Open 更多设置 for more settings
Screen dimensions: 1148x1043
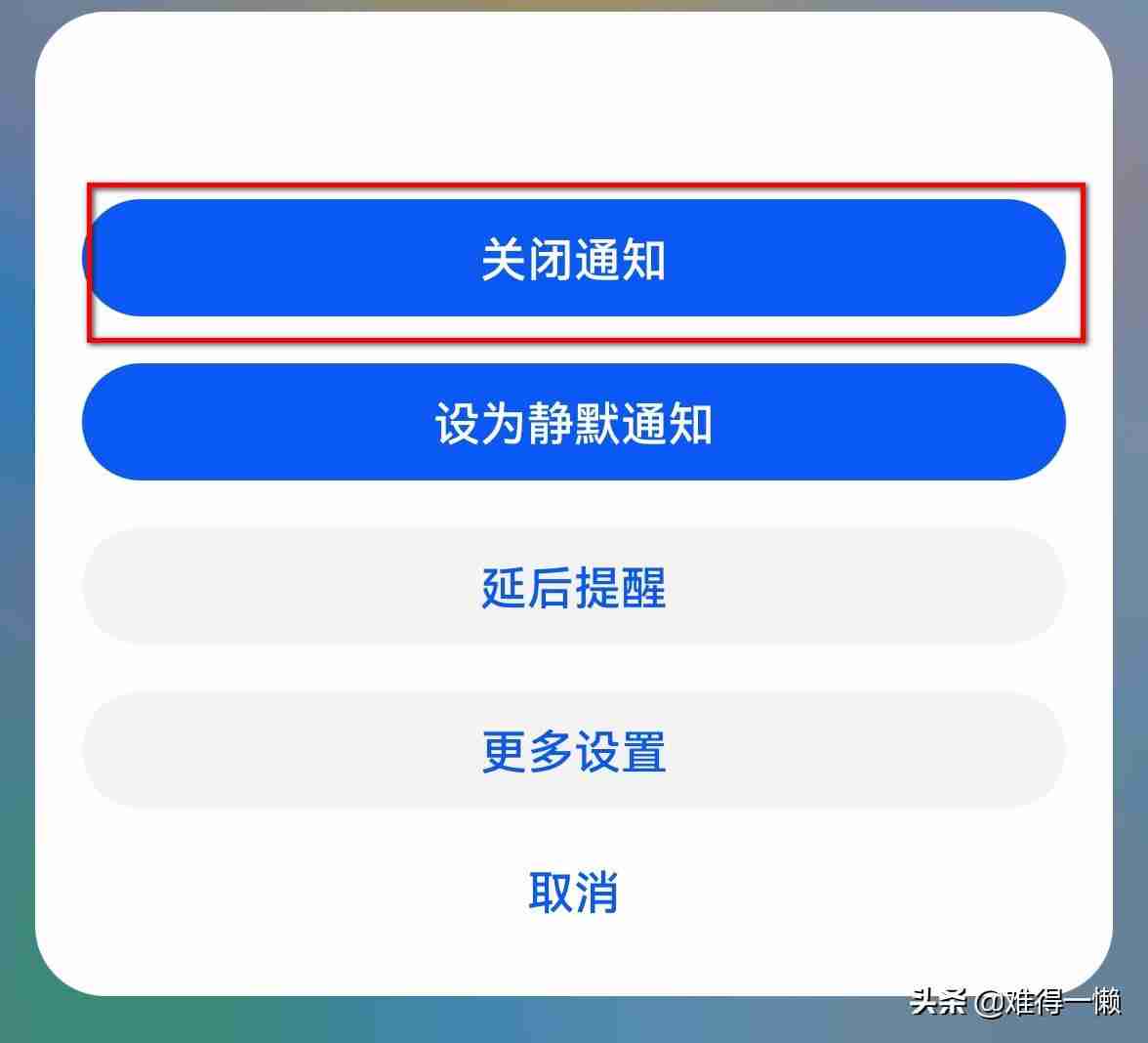(x=574, y=751)
